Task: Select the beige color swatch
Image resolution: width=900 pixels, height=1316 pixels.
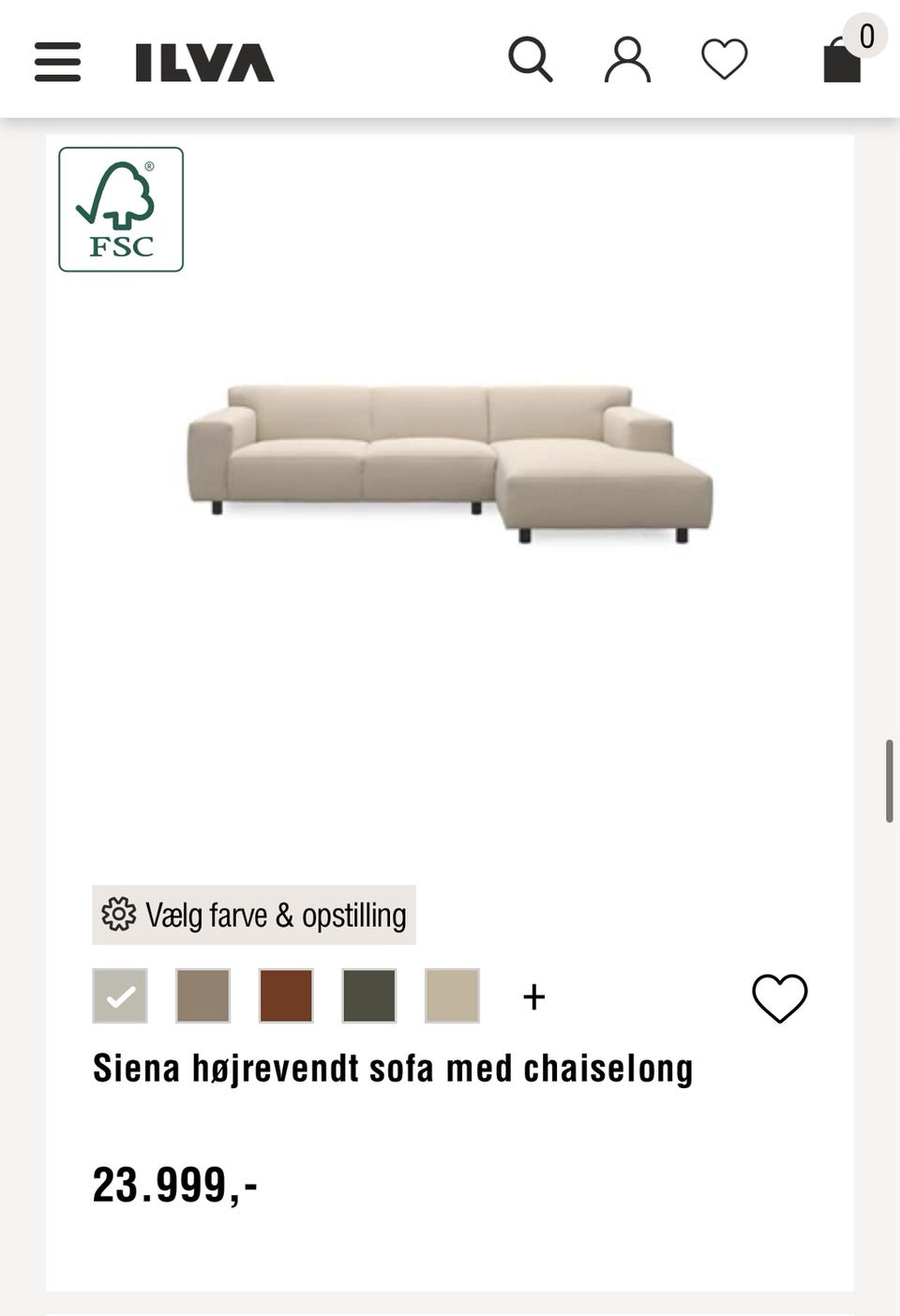Action: pyautogui.click(x=450, y=995)
